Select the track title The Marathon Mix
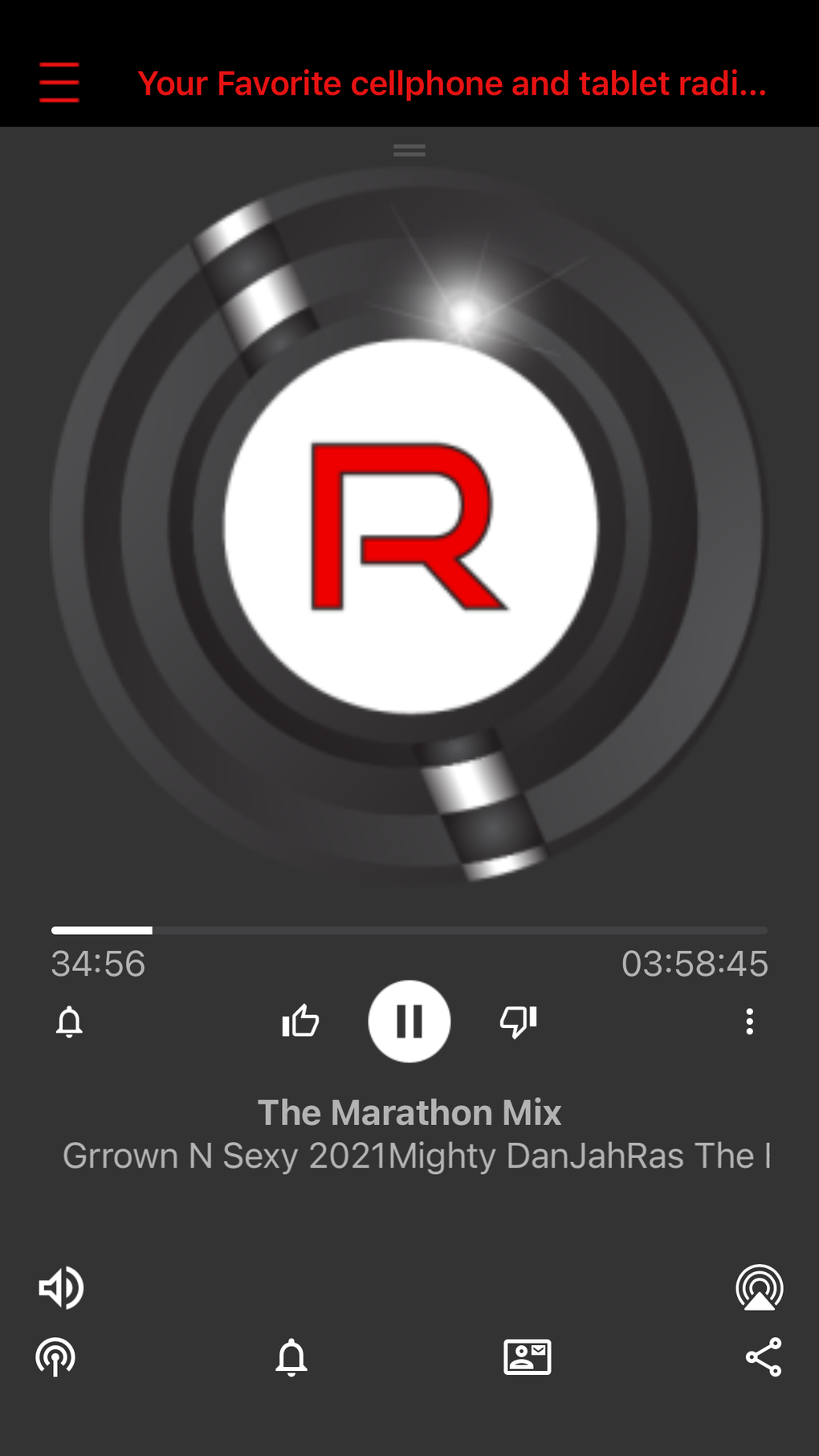The height and width of the screenshot is (1456, 819). 409,1112
